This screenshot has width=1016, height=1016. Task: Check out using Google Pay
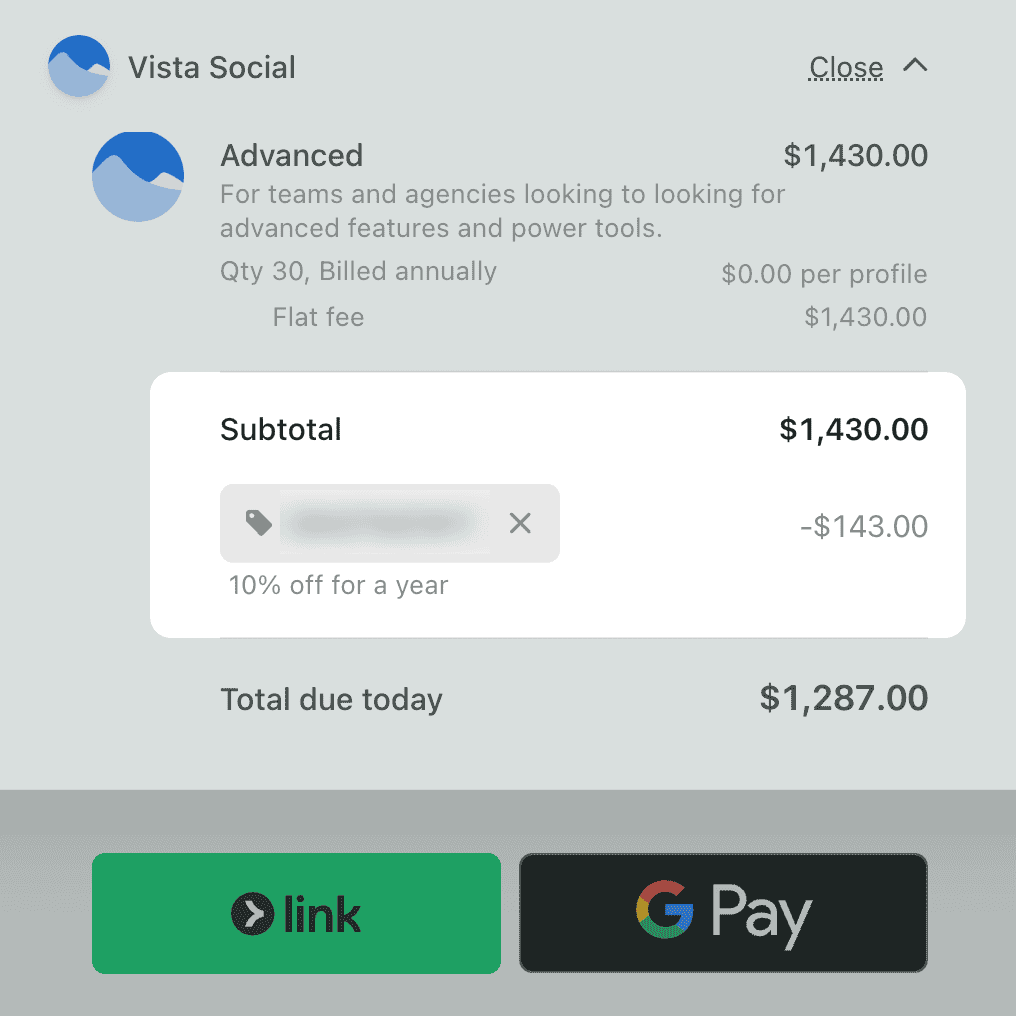click(723, 913)
